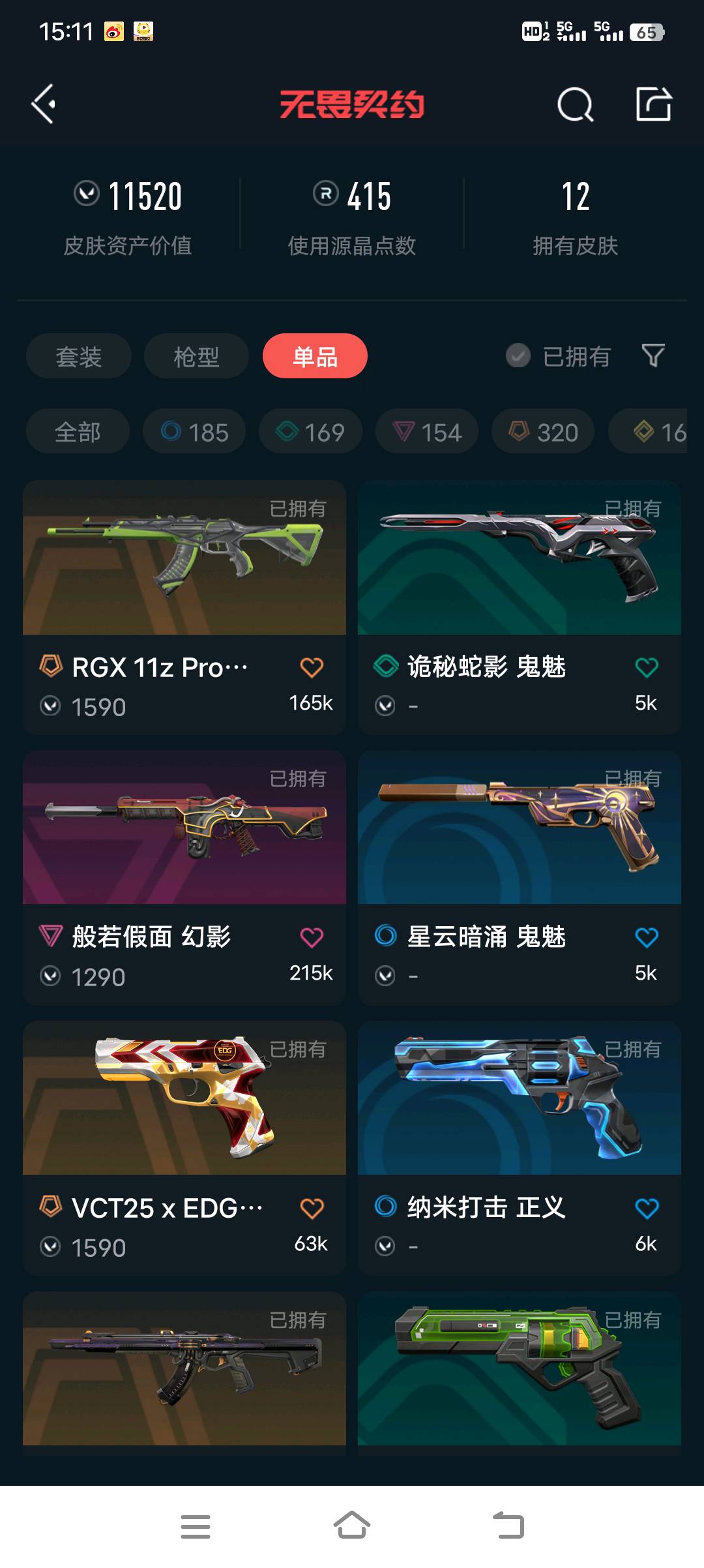Open the search icon in header

click(575, 104)
